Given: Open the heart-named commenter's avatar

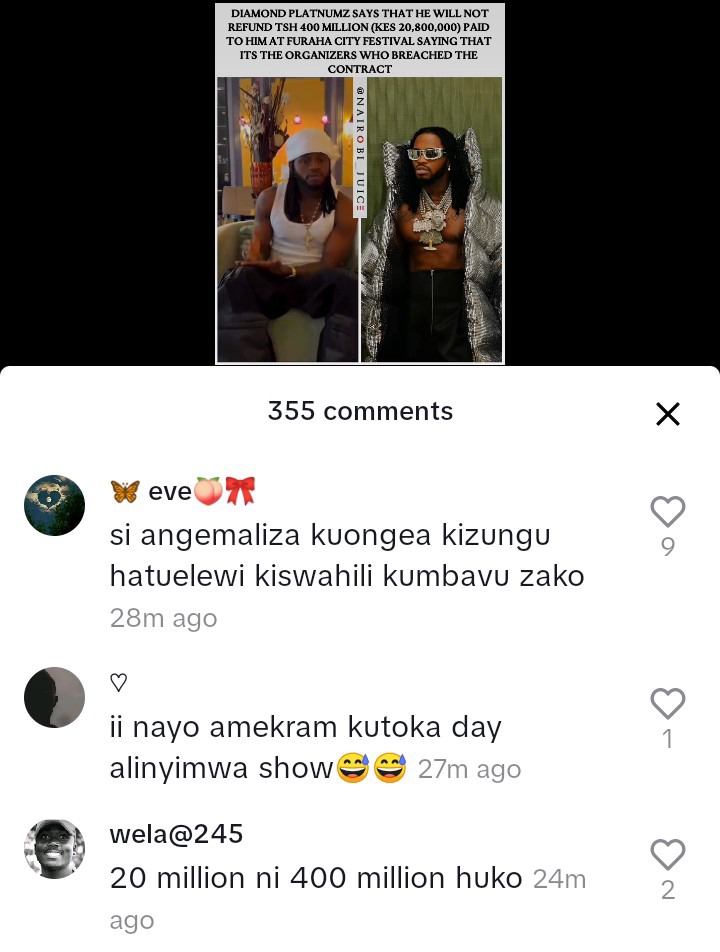Looking at the screenshot, I should tap(54, 697).
